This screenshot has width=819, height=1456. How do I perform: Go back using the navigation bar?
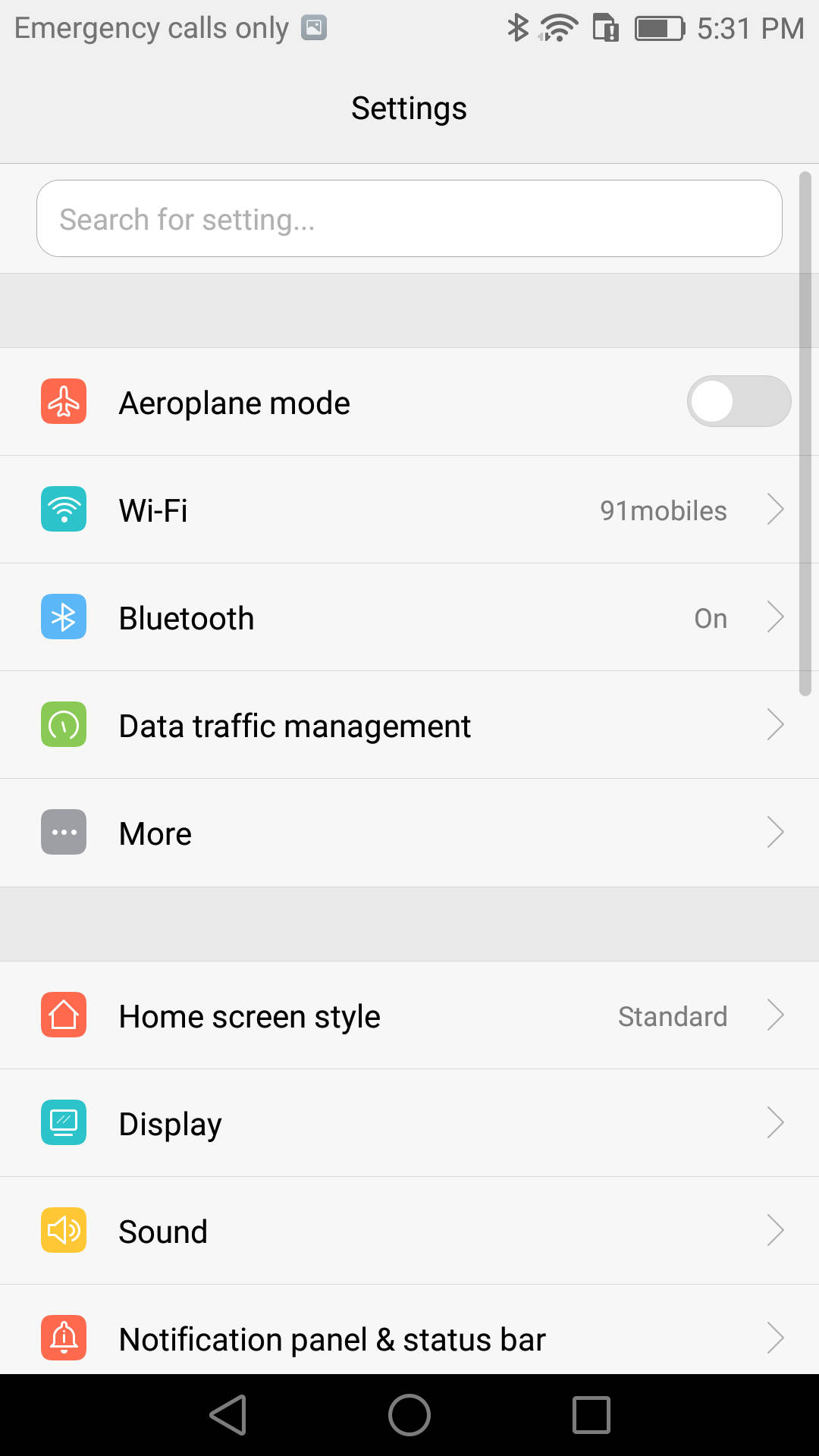(228, 1415)
